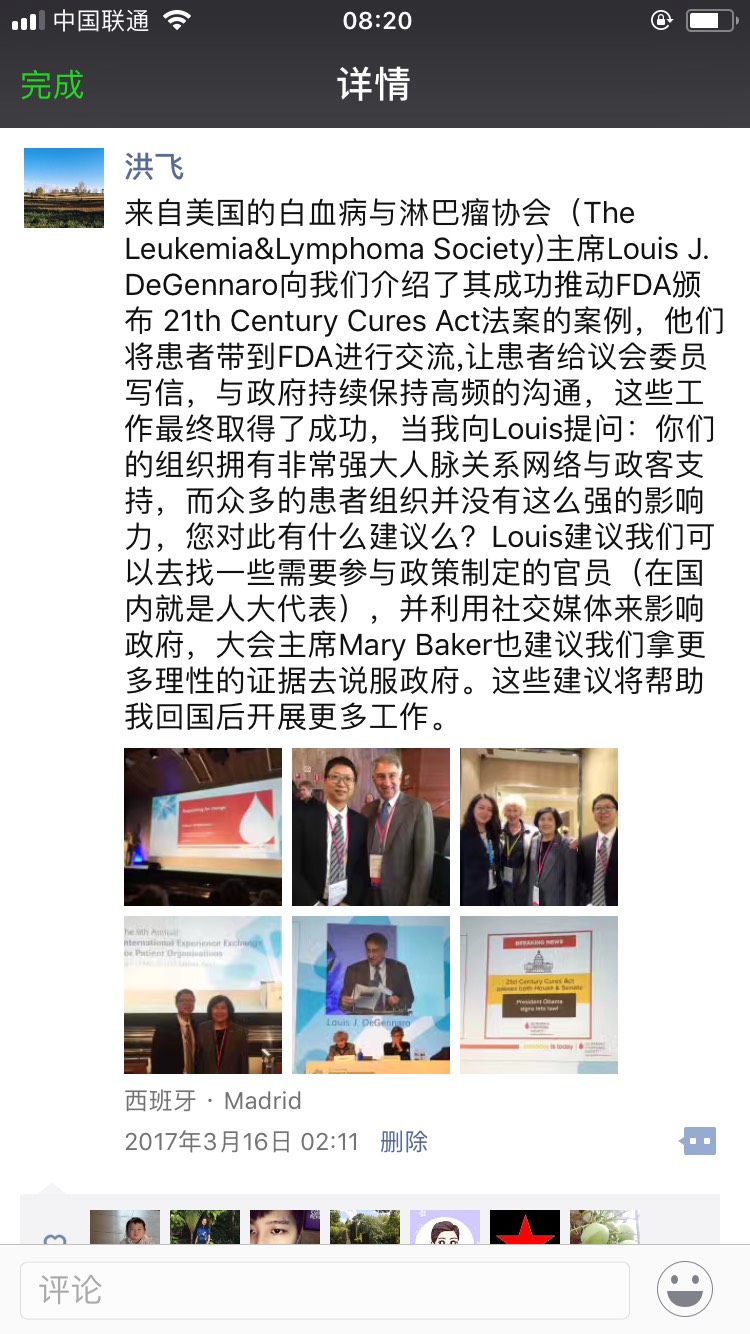Open the 西班牙 · Madrid location
The width and height of the screenshot is (750, 1334).
tap(213, 1101)
